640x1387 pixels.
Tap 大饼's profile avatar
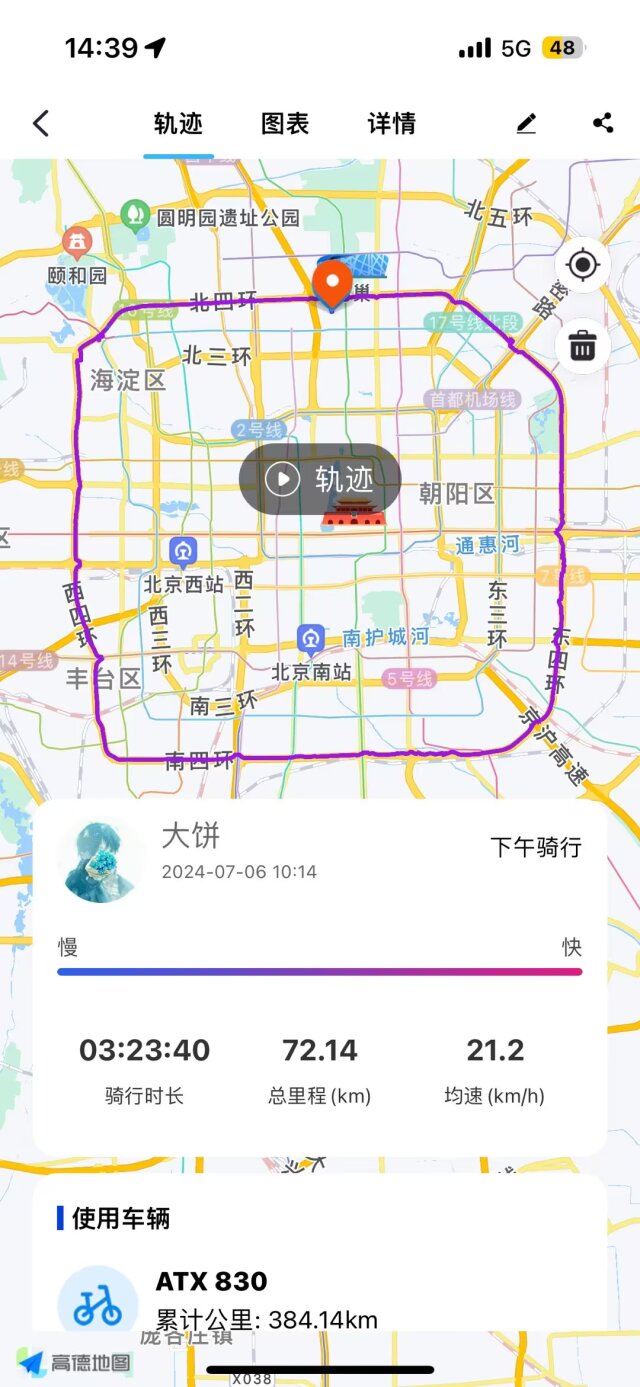tap(97, 862)
